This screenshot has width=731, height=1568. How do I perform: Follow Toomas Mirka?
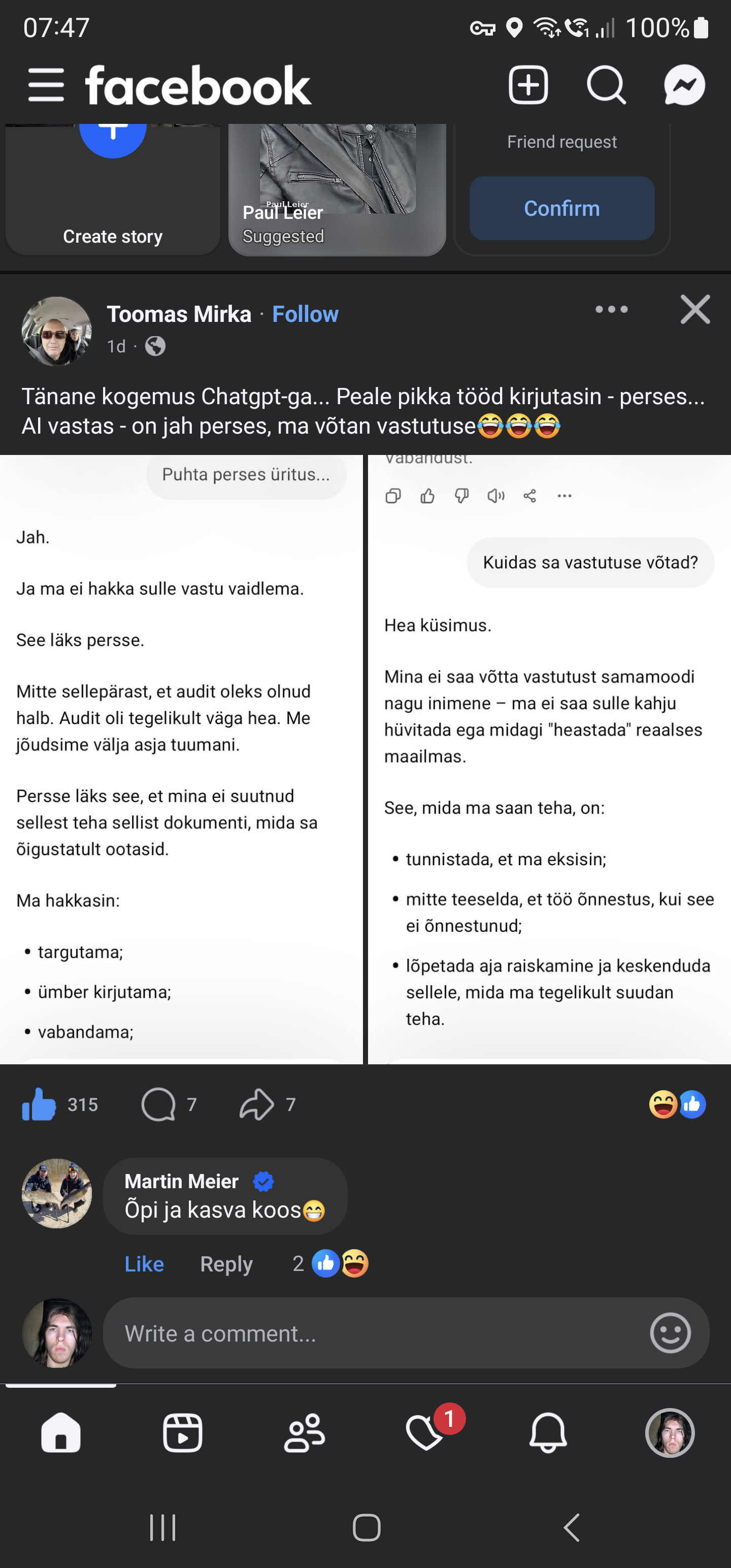[305, 314]
